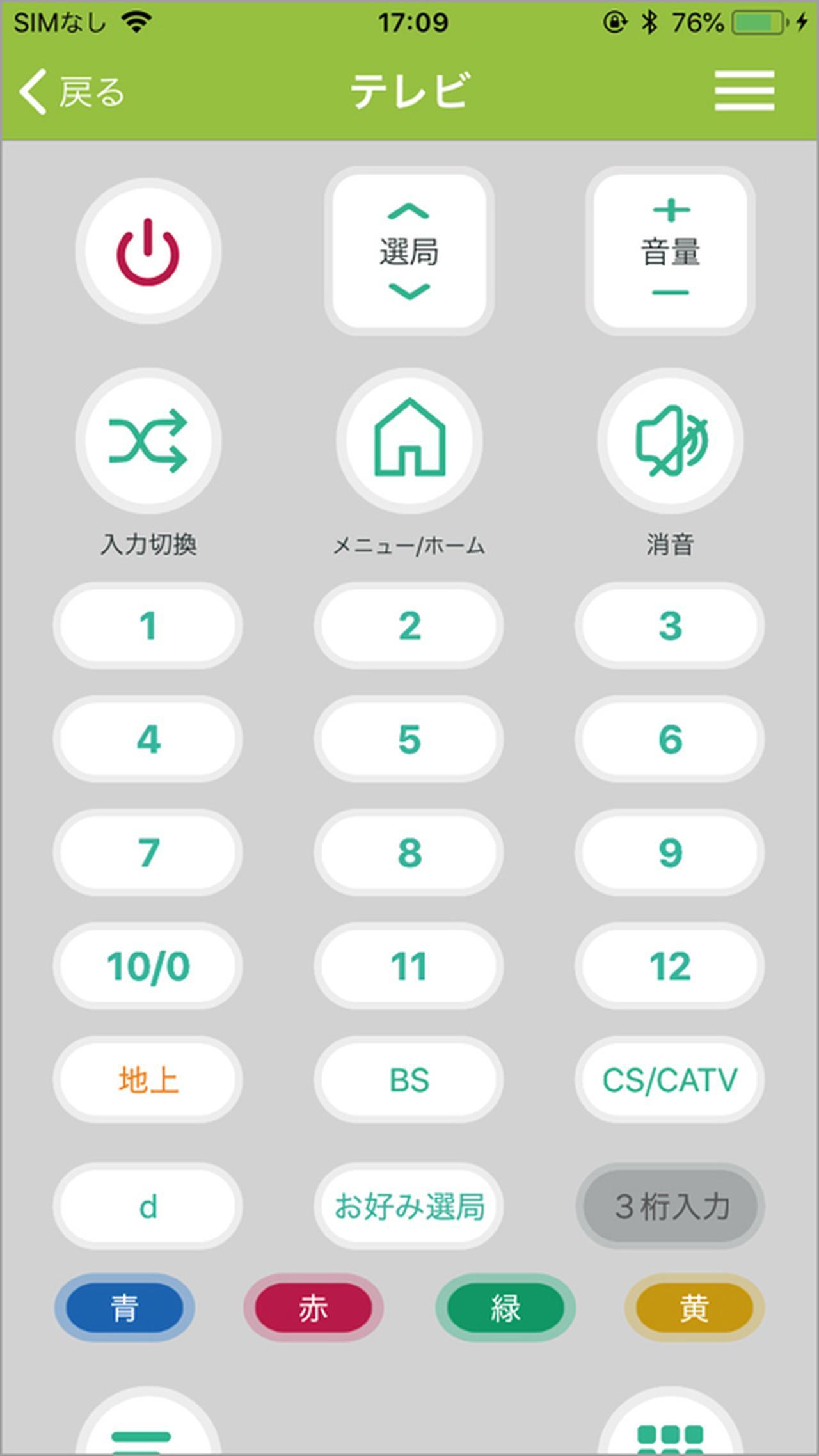Open メニュー/ホーム home button

(409, 441)
